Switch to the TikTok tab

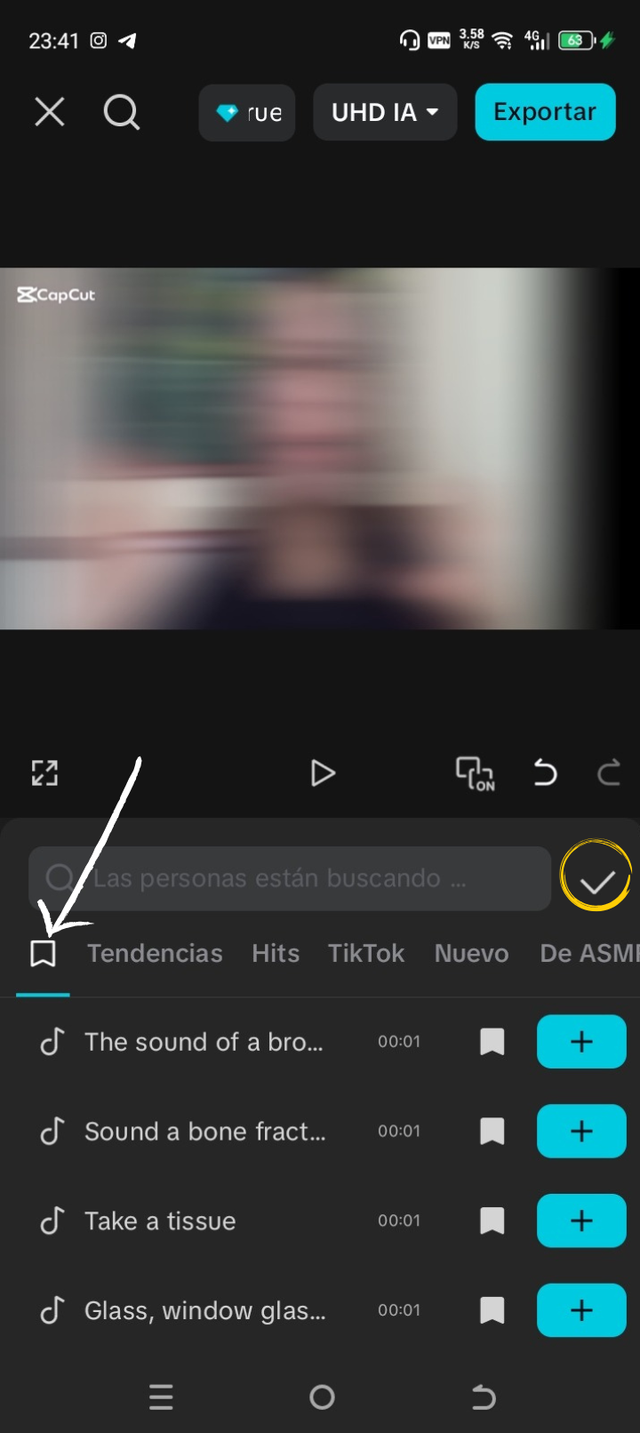(x=366, y=954)
